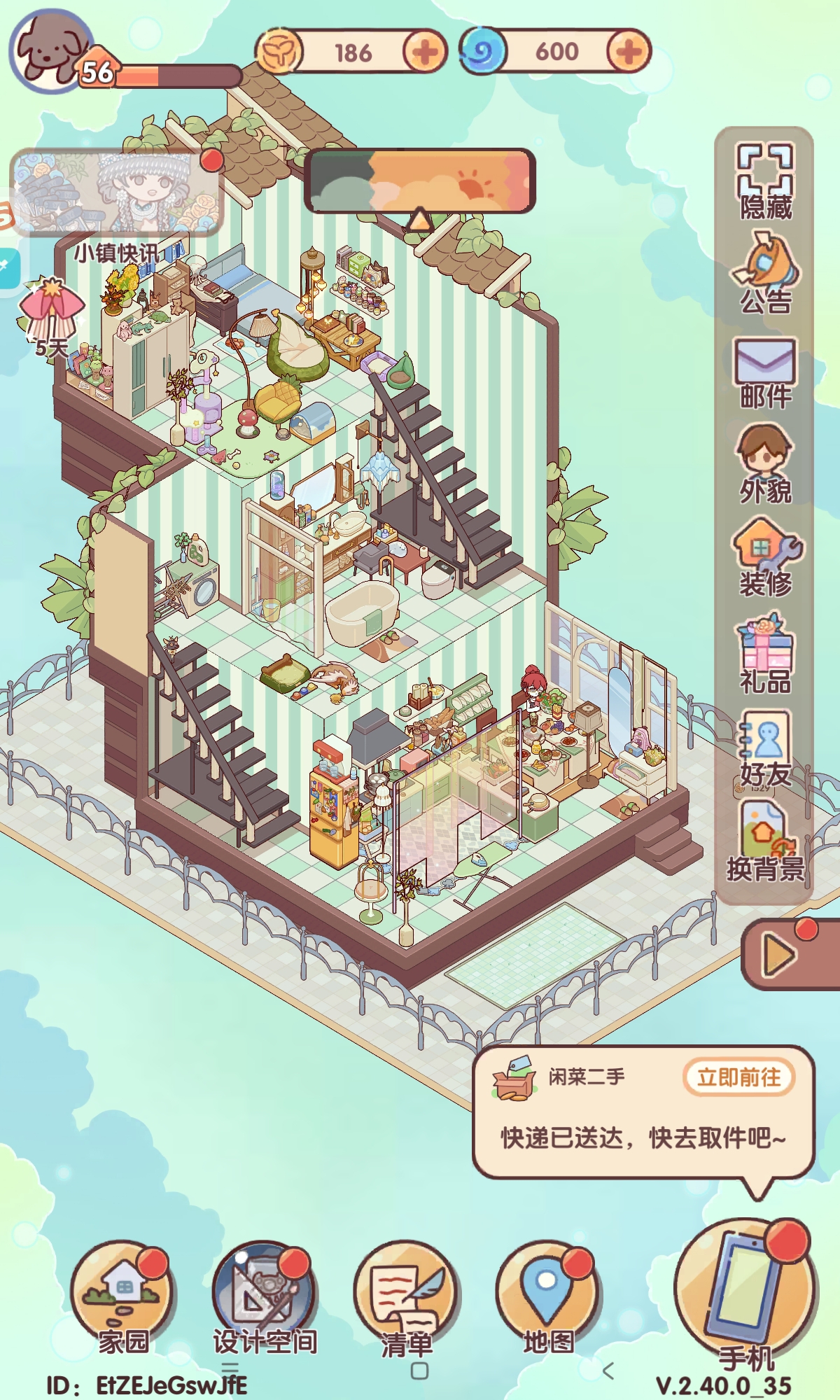Viewport: 840px width, 1400px height.
Task: Add more coins with the plus button
Action: point(425,52)
